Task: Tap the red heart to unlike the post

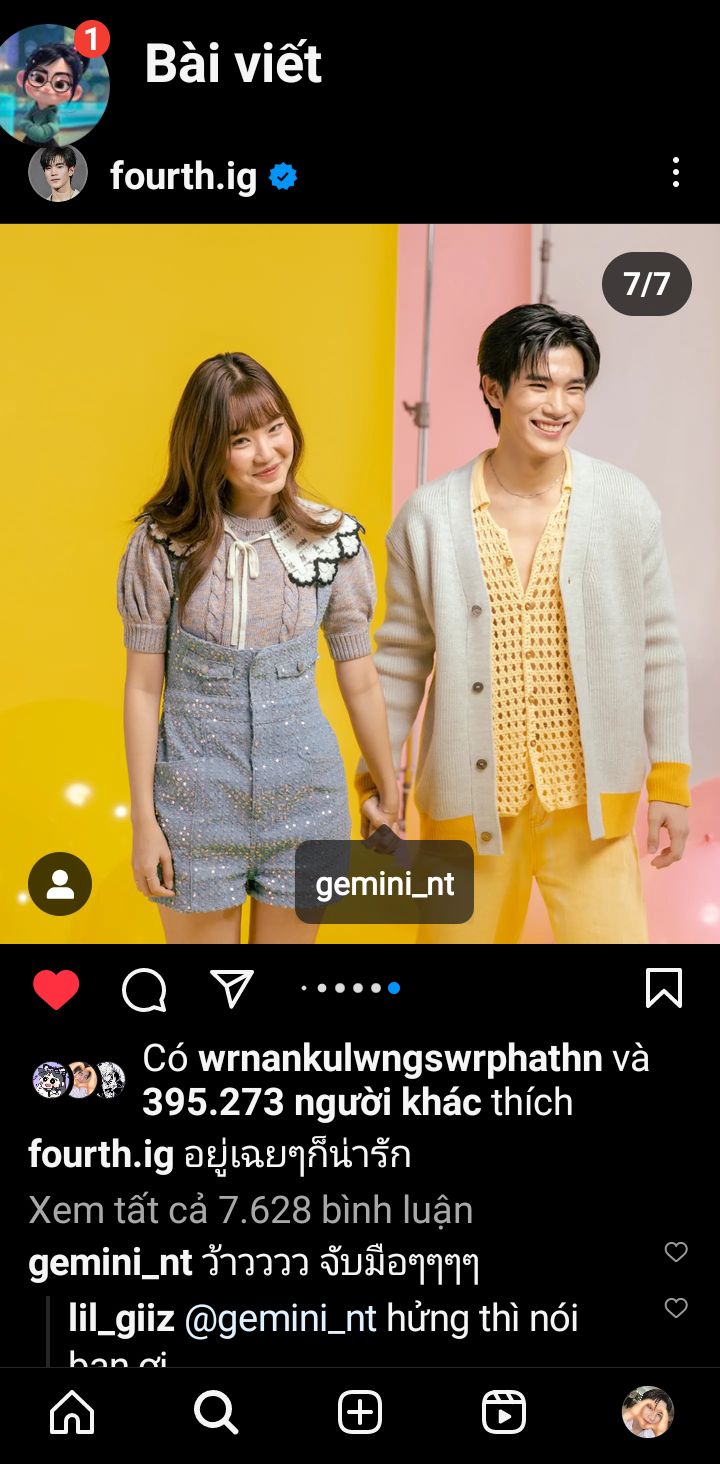Action: coord(56,989)
